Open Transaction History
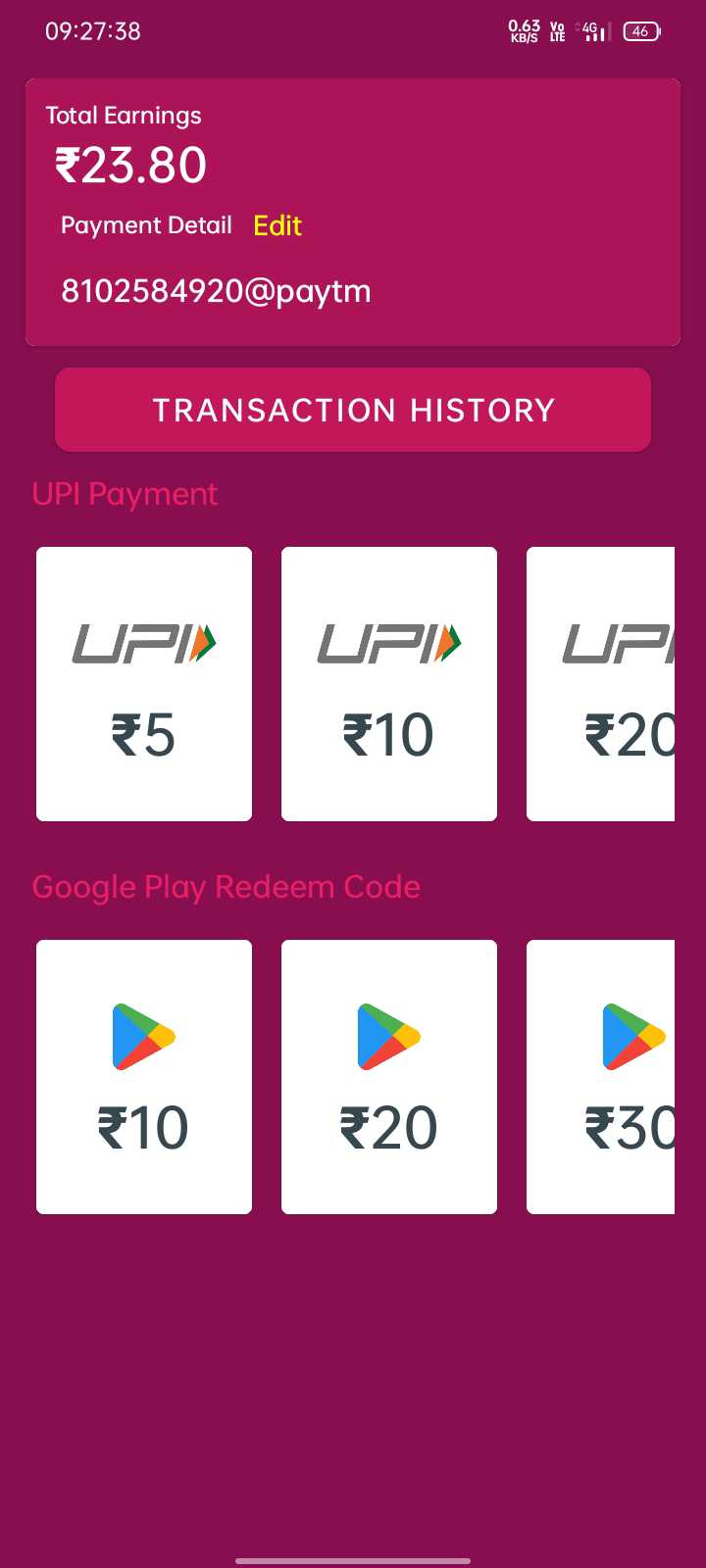706x1568 pixels. [x=353, y=410]
